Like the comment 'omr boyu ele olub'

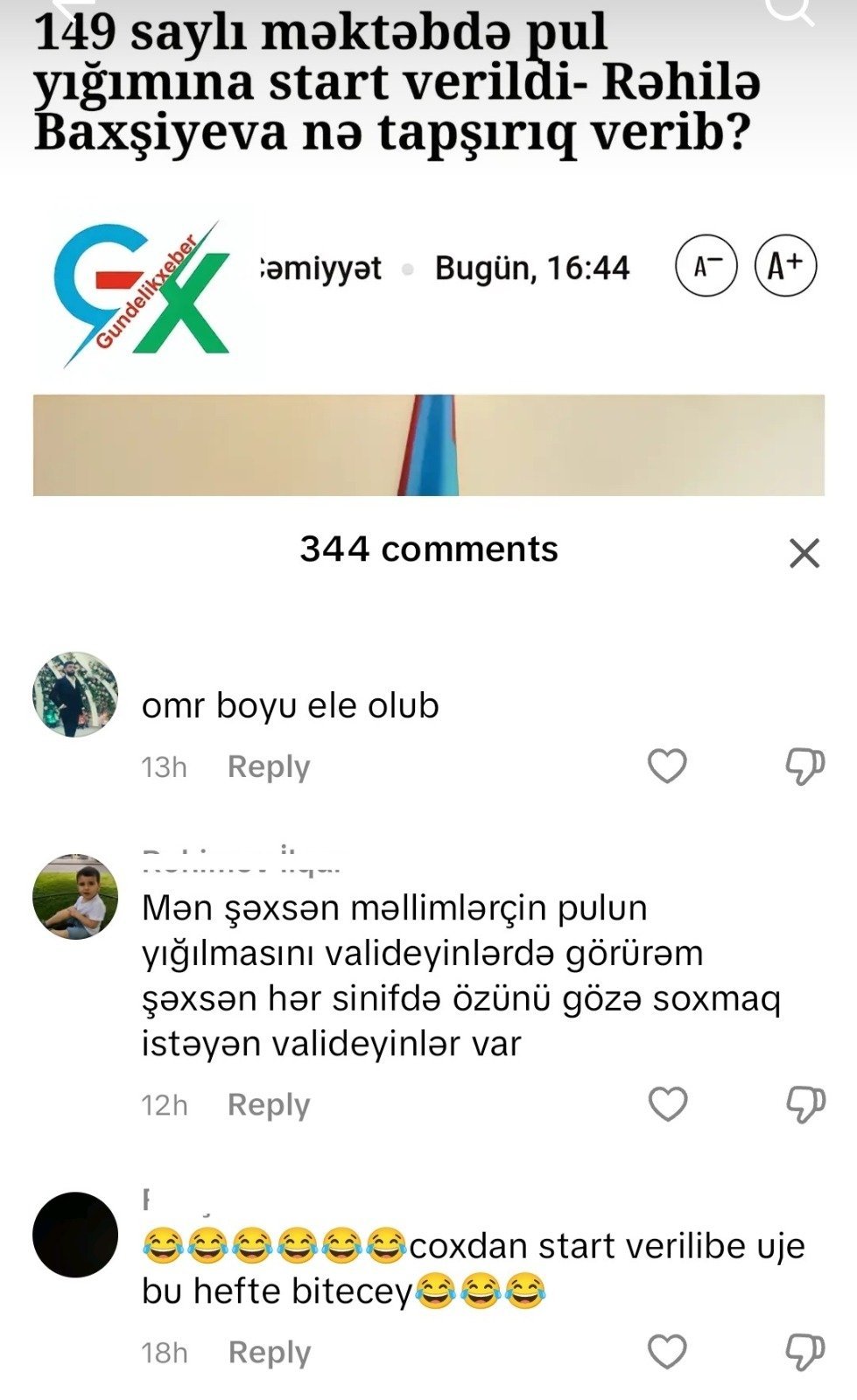[667, 766]
